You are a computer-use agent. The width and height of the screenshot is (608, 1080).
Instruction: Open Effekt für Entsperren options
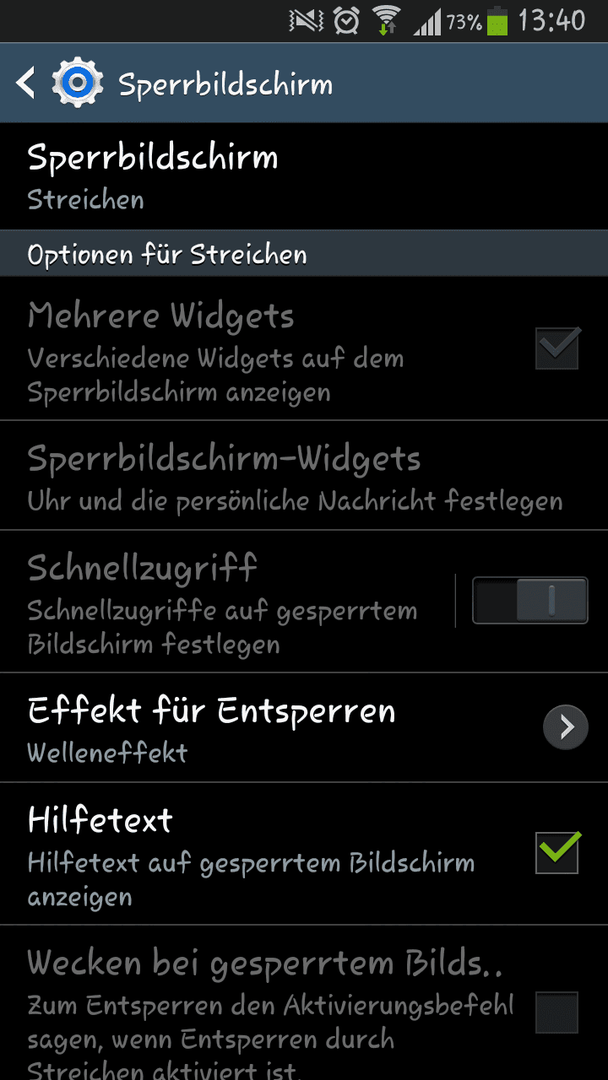(x=304, y=727)
